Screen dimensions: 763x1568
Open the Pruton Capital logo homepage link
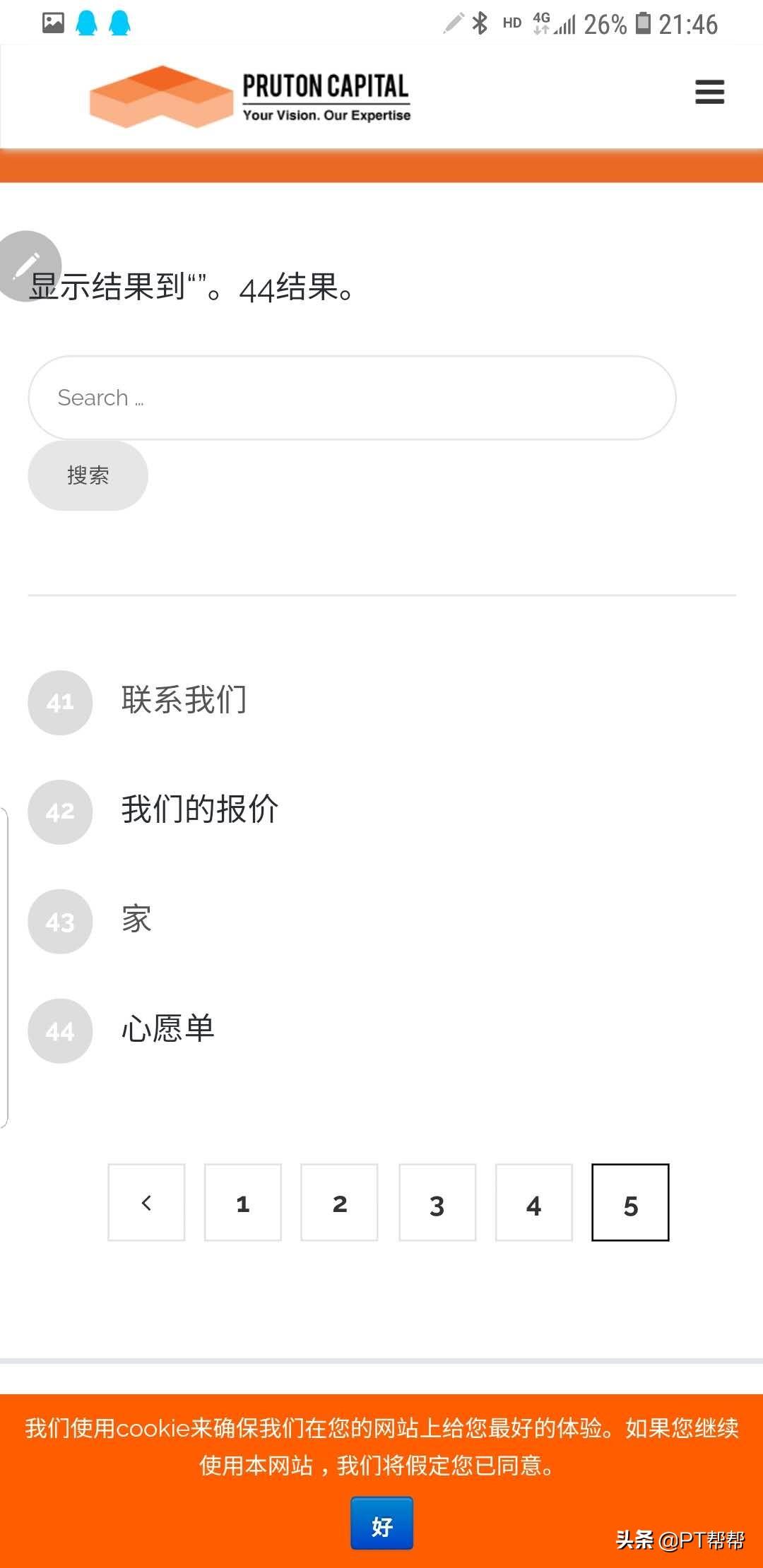251,97
